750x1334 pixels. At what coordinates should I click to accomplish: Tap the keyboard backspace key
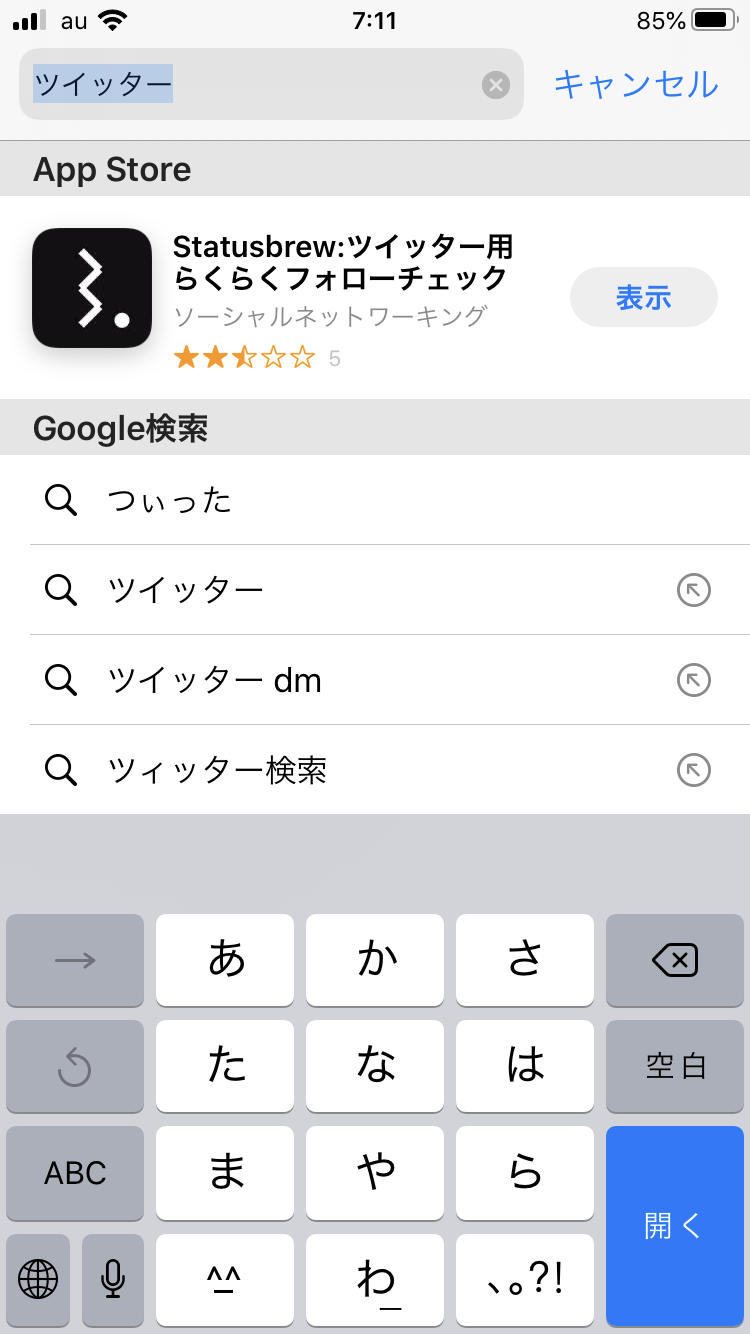pos(674,961)
